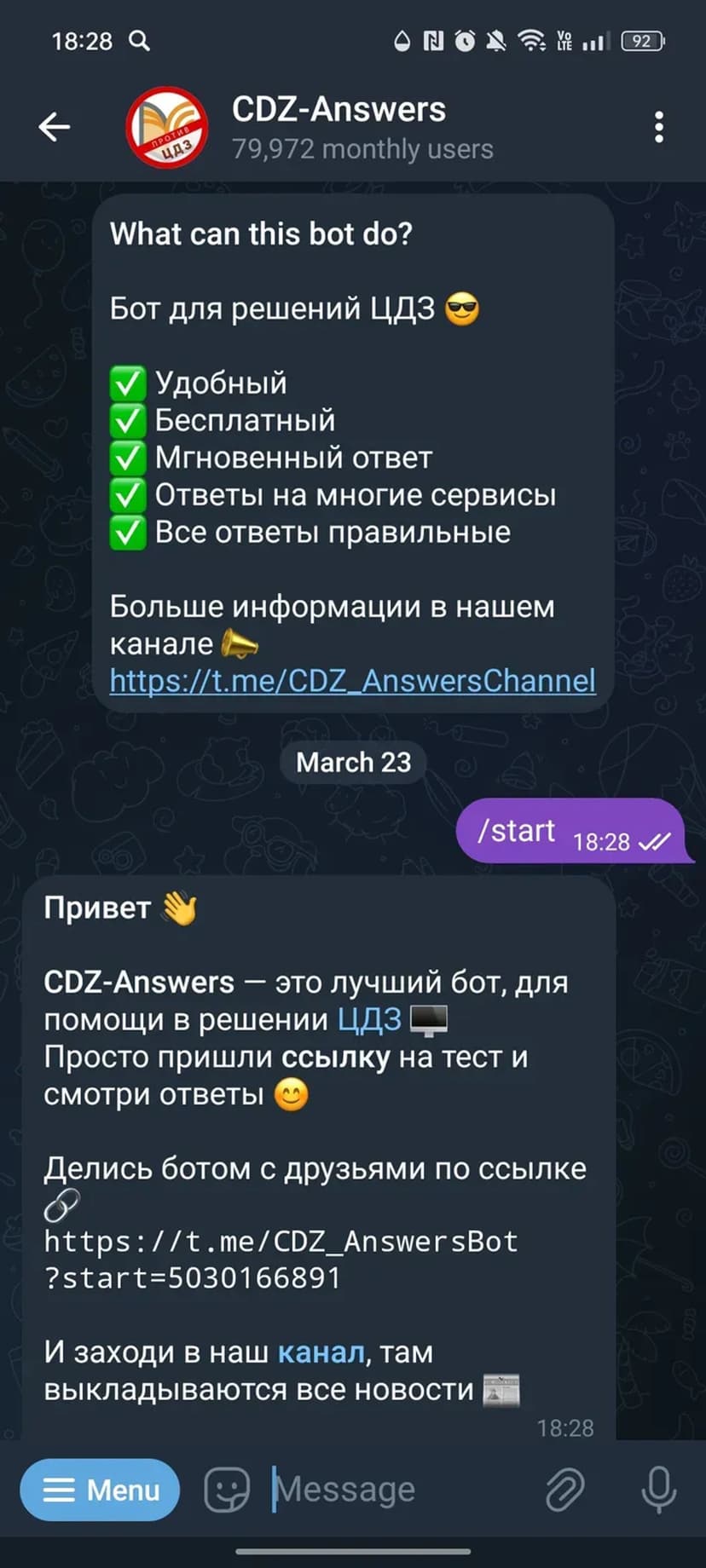Open the blue канал link
The image size is (706, 1568).
point(321,1352)
